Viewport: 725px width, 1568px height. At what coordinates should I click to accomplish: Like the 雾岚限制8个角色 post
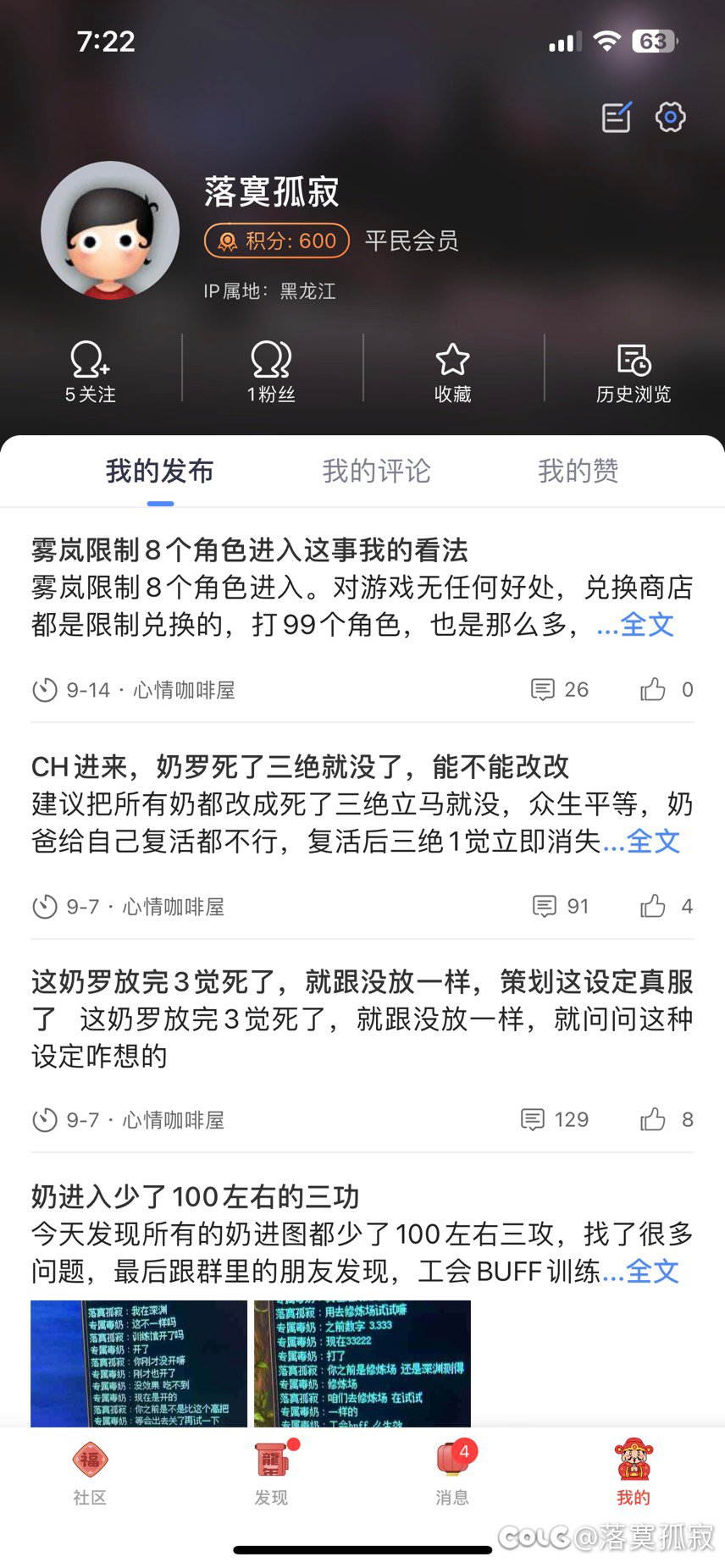(x=654, y=689)
